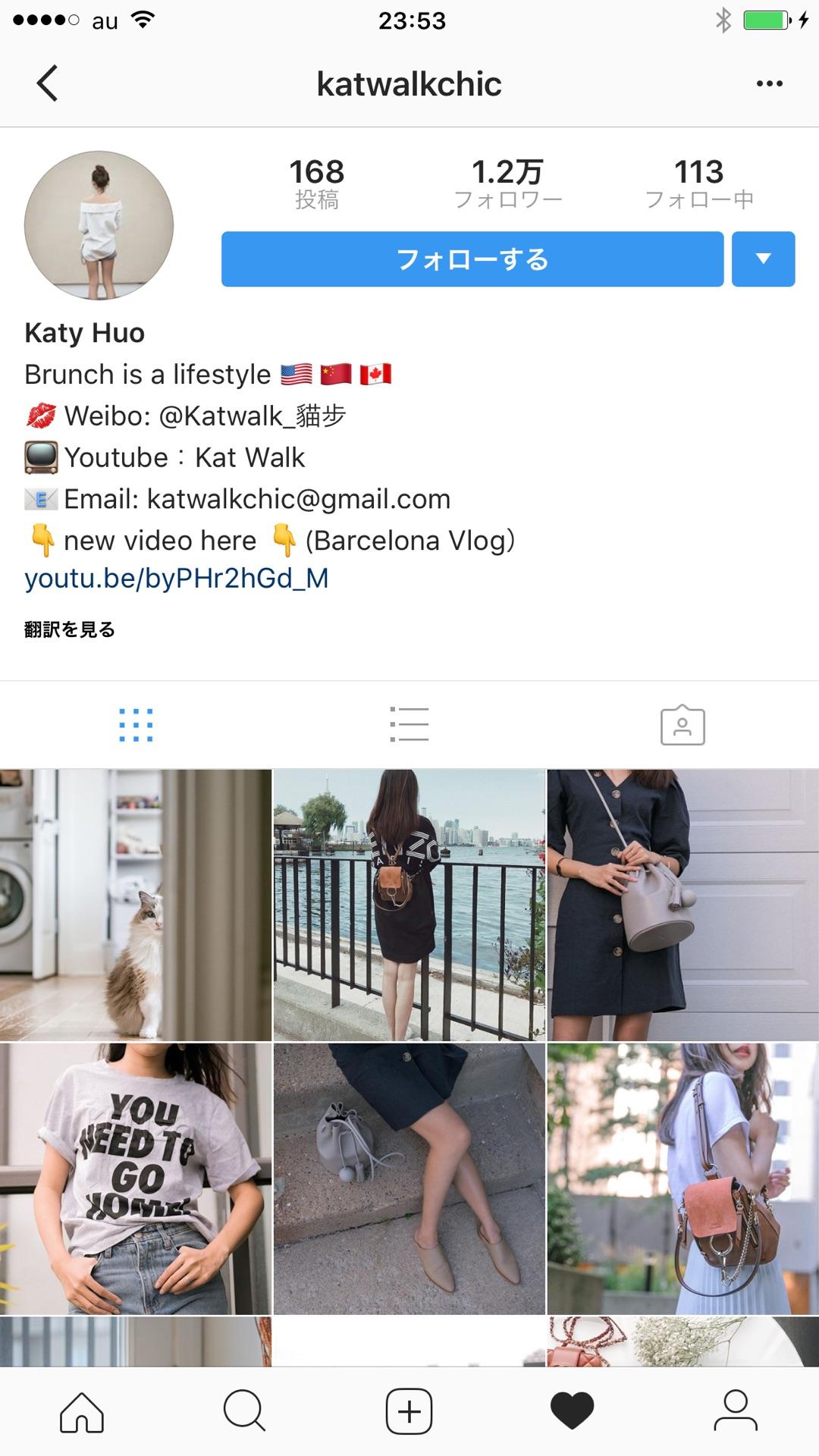Screen dimensions: 819x1456
Task: Open katwalkchic's profile picture
Action: click(99, 225)
